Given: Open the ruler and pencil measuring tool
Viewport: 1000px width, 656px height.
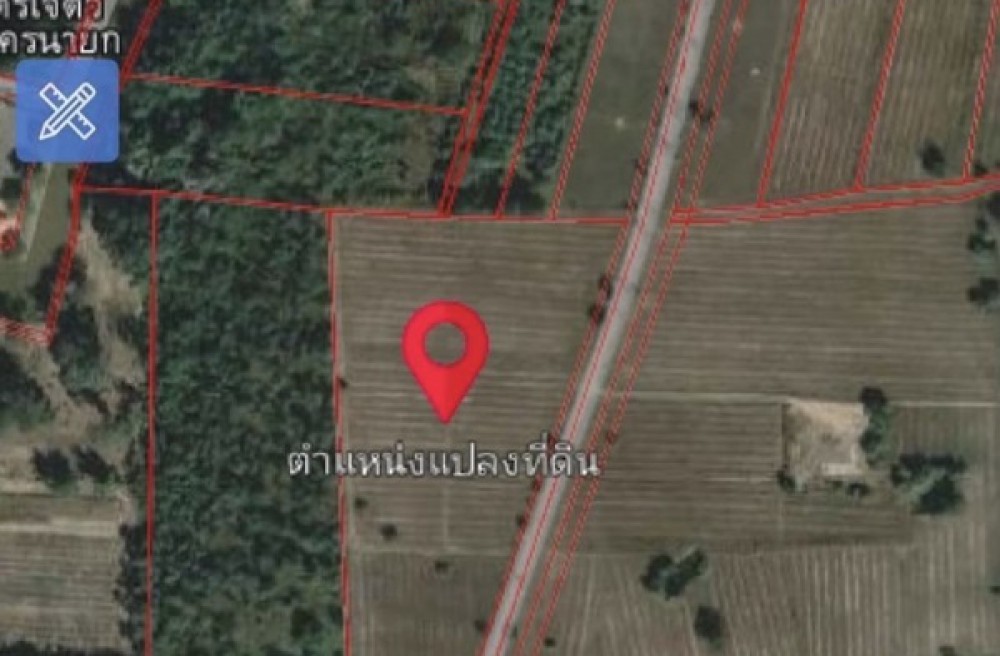Looking at the screenshot, I should click(67, 110).
